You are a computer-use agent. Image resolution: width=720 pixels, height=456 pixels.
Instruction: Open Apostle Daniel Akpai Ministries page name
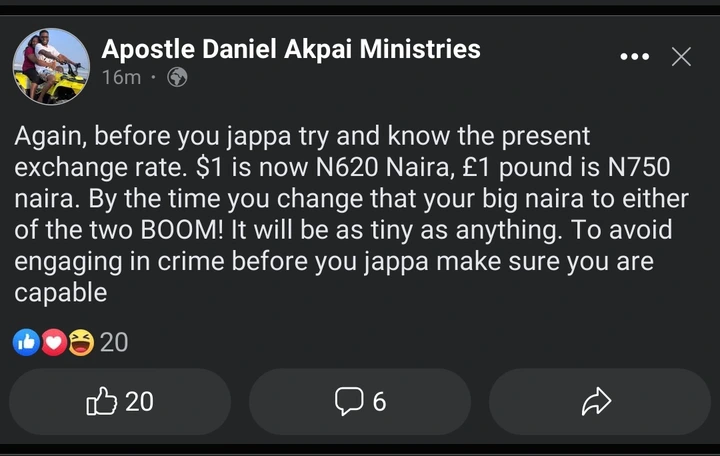(291, 48)
